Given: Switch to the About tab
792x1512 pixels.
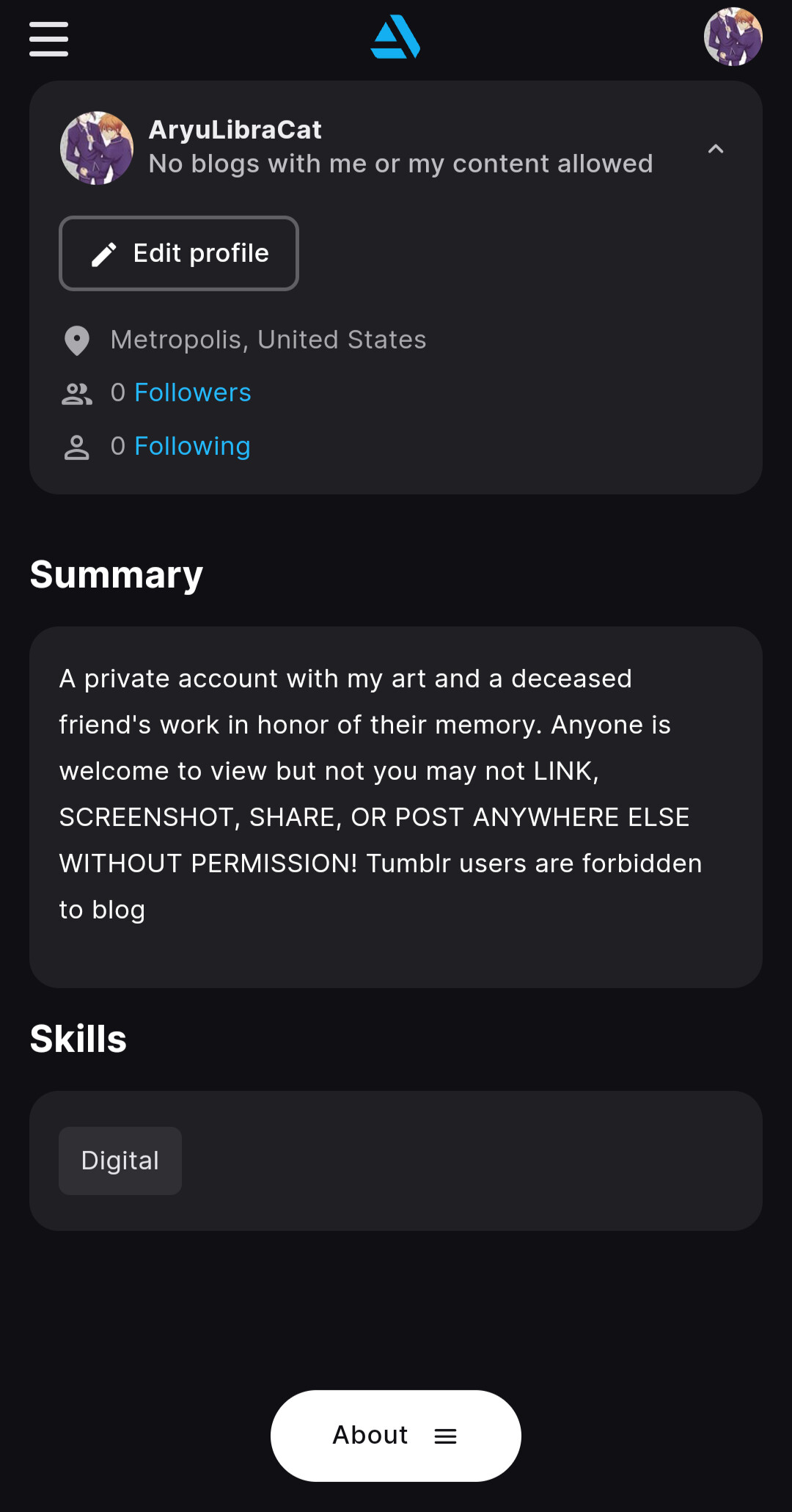Looking at the screenshot, I should click(370, 1436).
